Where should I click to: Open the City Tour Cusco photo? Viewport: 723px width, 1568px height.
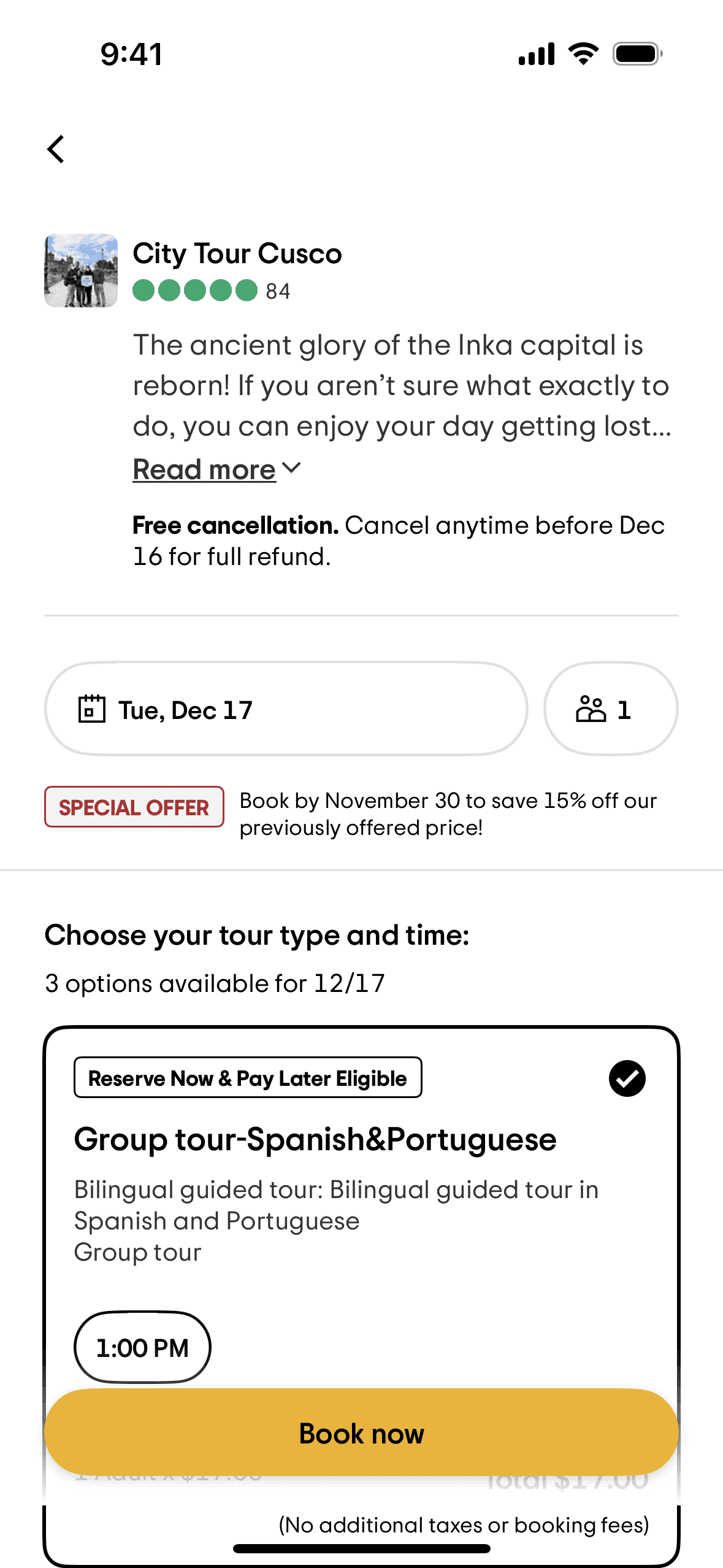point(81,271)
